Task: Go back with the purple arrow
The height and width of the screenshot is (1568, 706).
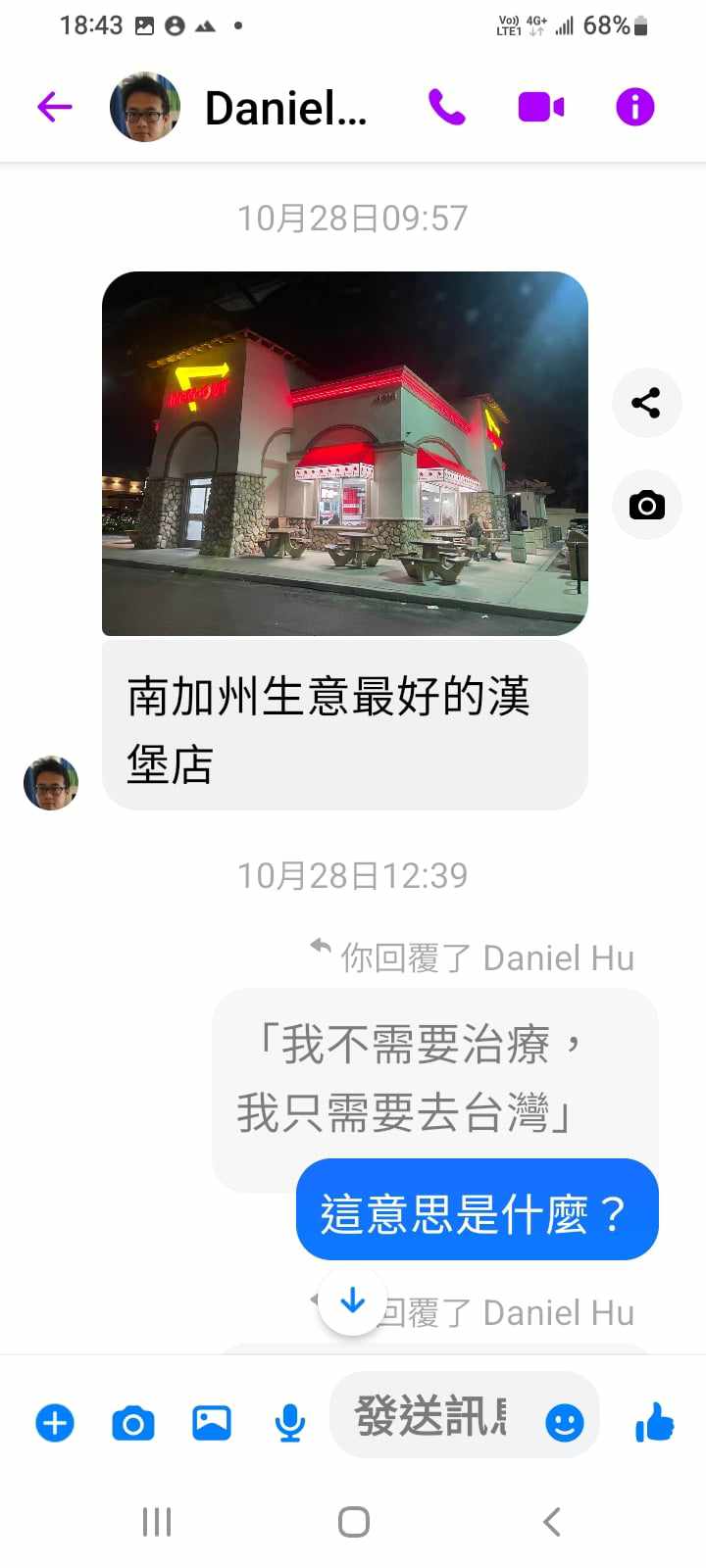Action: click(55, 107)
